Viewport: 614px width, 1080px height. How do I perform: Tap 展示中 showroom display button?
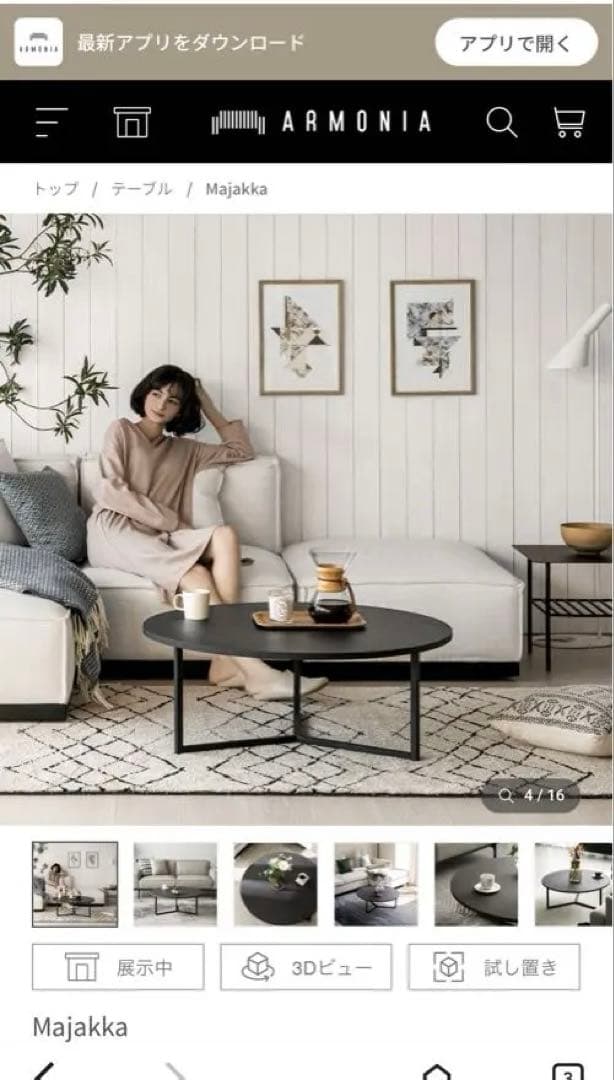click(118, 967)
